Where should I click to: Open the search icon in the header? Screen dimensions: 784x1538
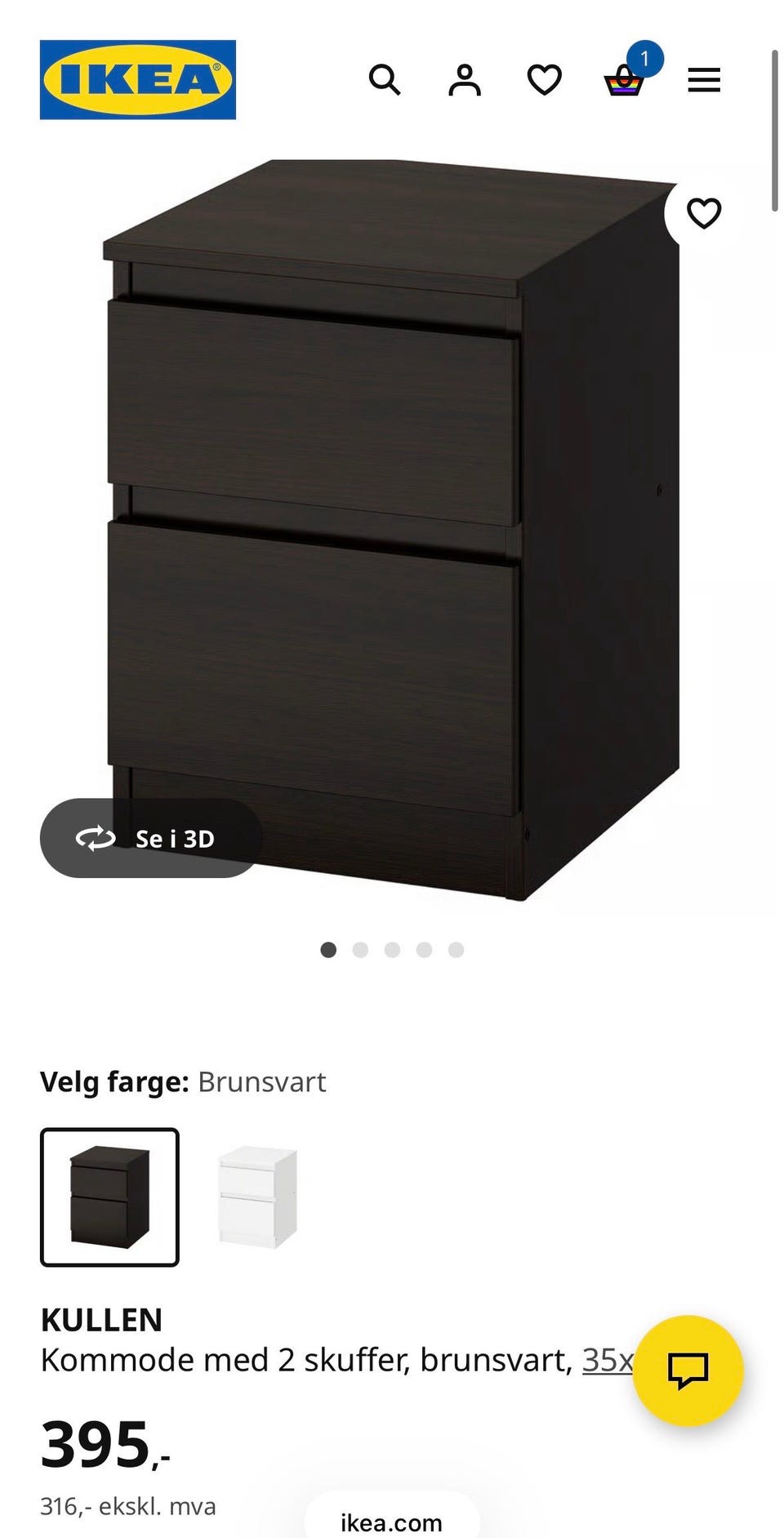point(385,80)
